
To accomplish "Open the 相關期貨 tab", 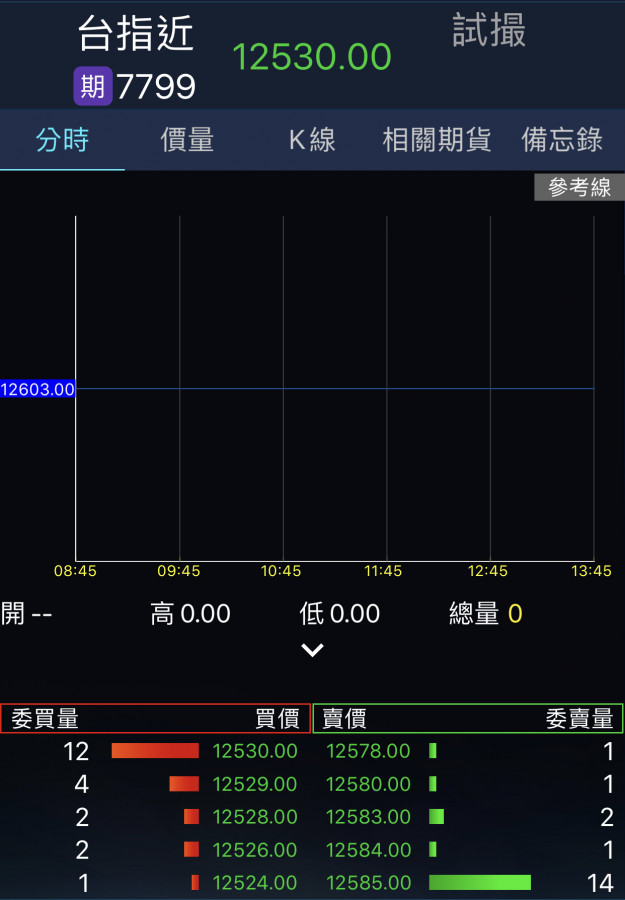I will pyautogui.click(x=437, y=140).
